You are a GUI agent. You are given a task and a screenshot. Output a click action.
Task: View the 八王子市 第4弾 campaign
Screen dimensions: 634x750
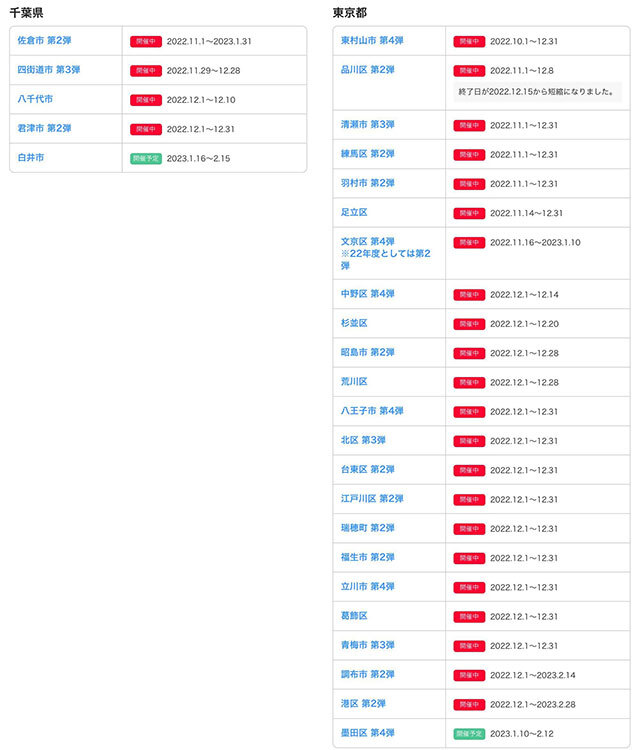[372, 411]
